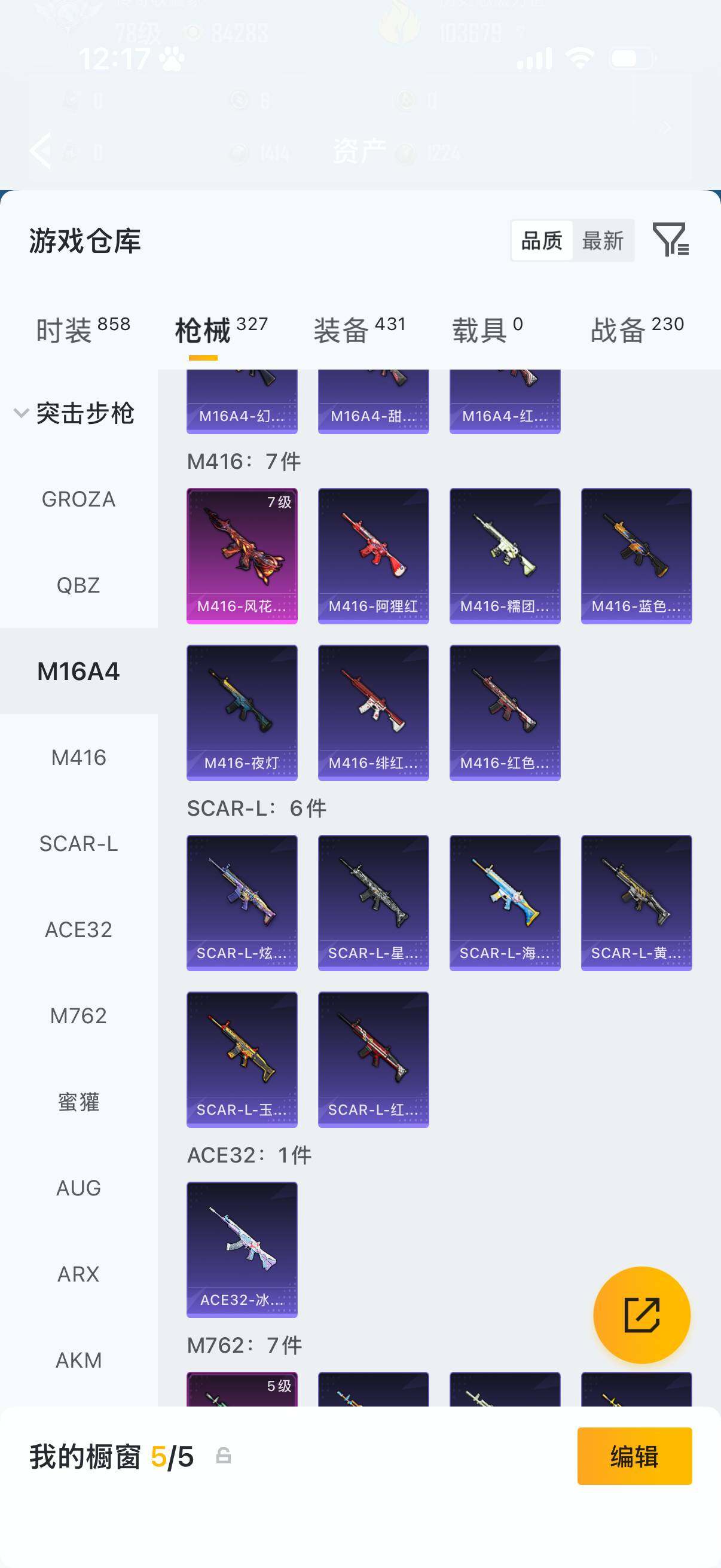Image resolution: width=721 pixels, height=1568 pixels.
Task: Open the M416-阿狸红 skin
Action: [373, 555]
